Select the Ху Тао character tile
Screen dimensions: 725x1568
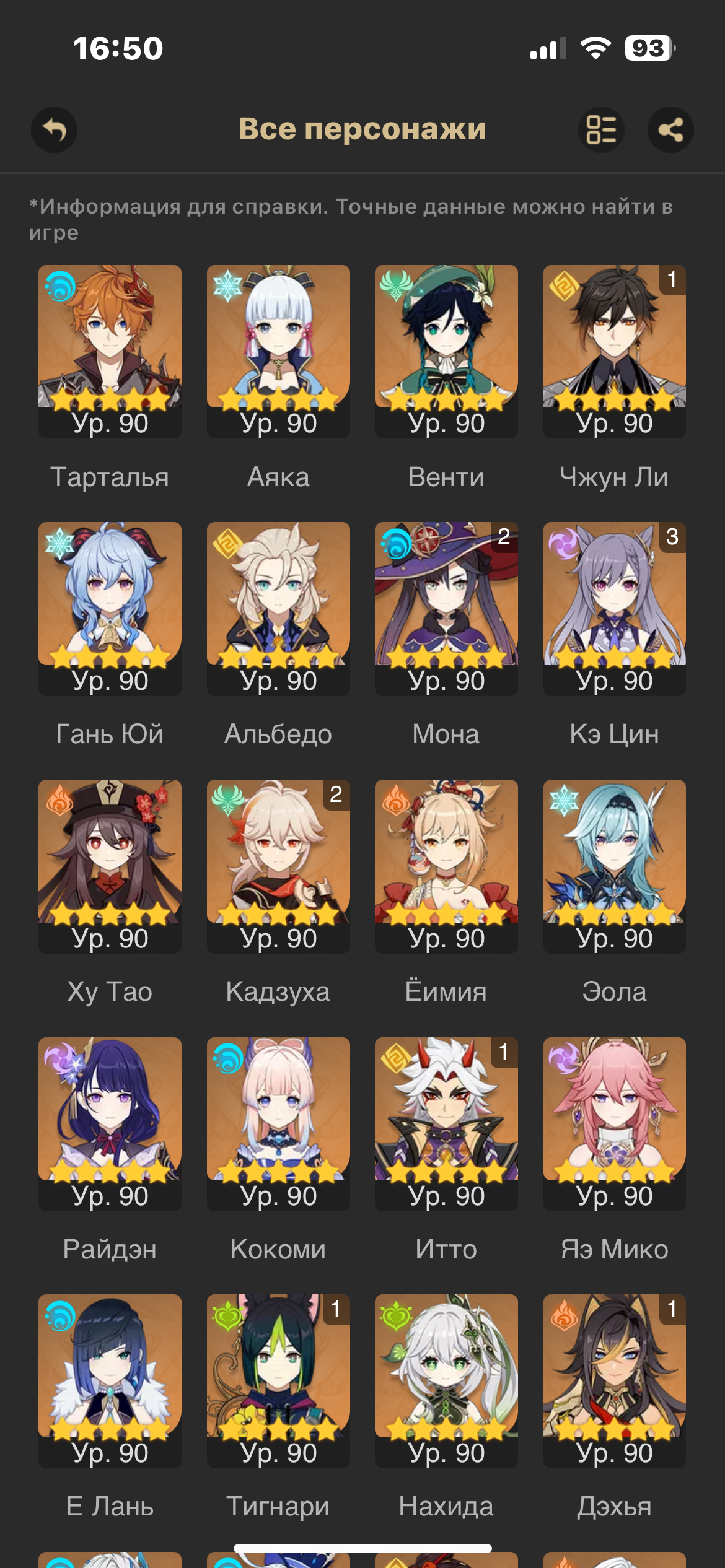[x=110, y=866]
